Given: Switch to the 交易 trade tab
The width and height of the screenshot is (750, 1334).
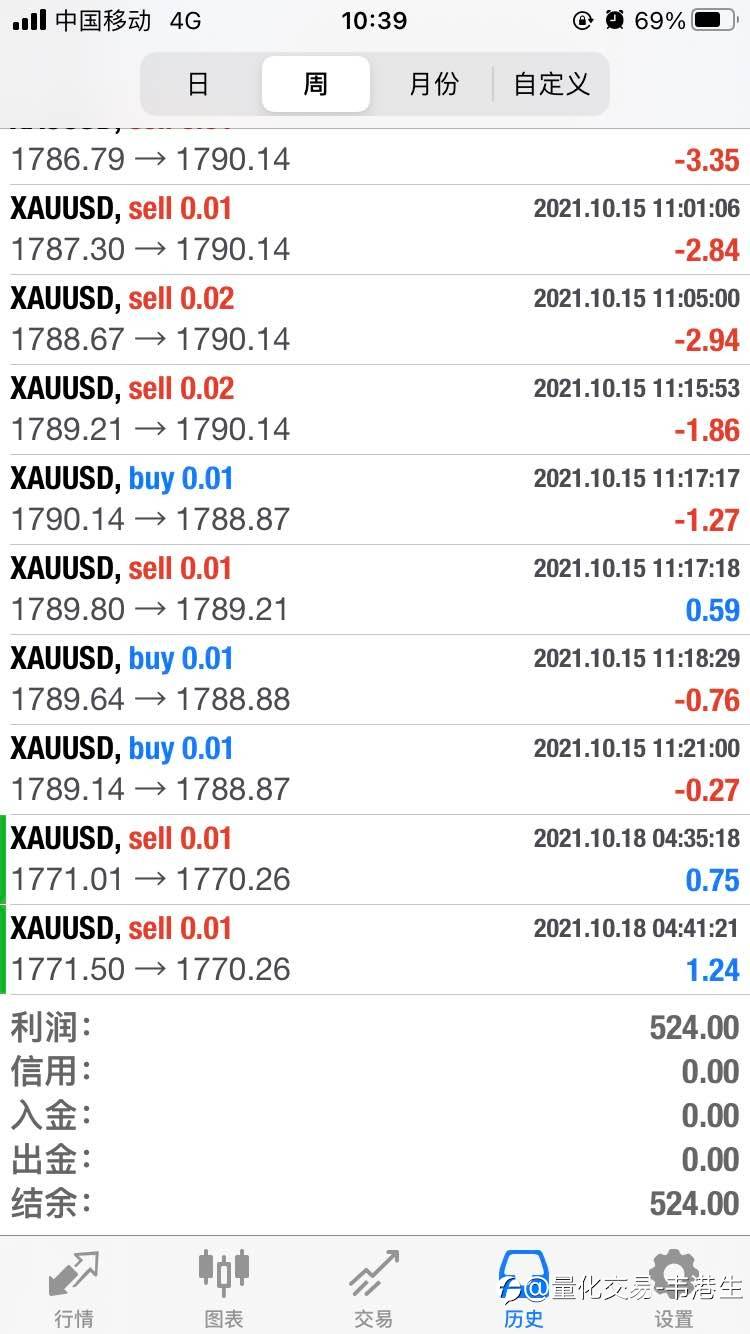Looking at the screenshot, I should [x=374, y=1287].
